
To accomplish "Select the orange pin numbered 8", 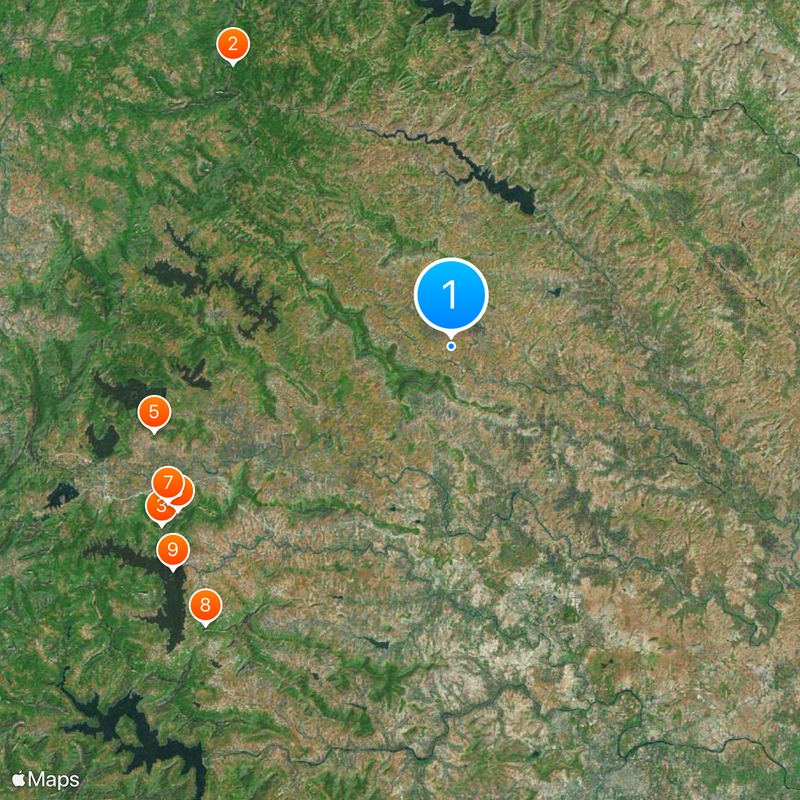I will coord(206,604).
